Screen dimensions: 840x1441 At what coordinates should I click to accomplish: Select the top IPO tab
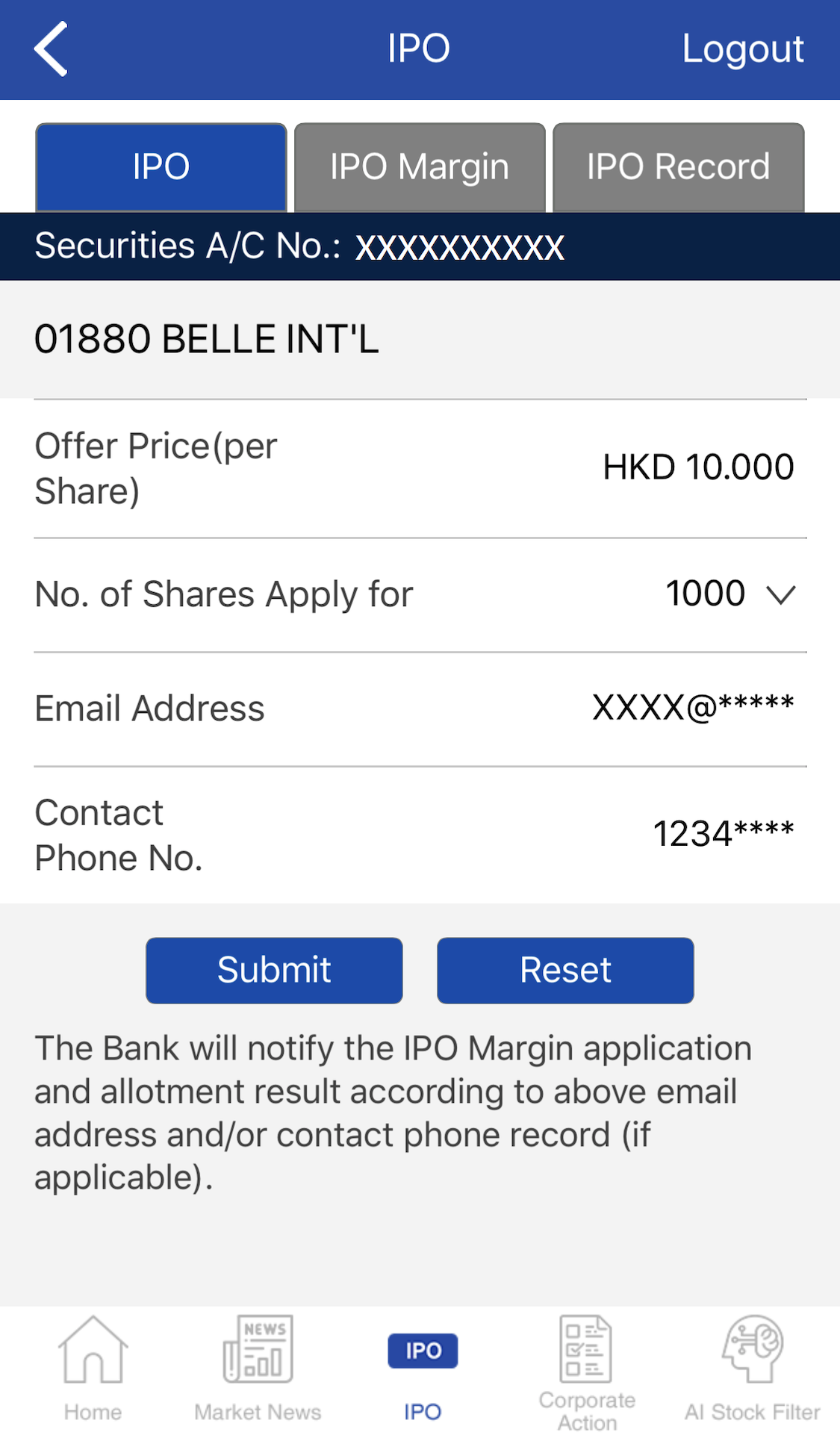161,167
